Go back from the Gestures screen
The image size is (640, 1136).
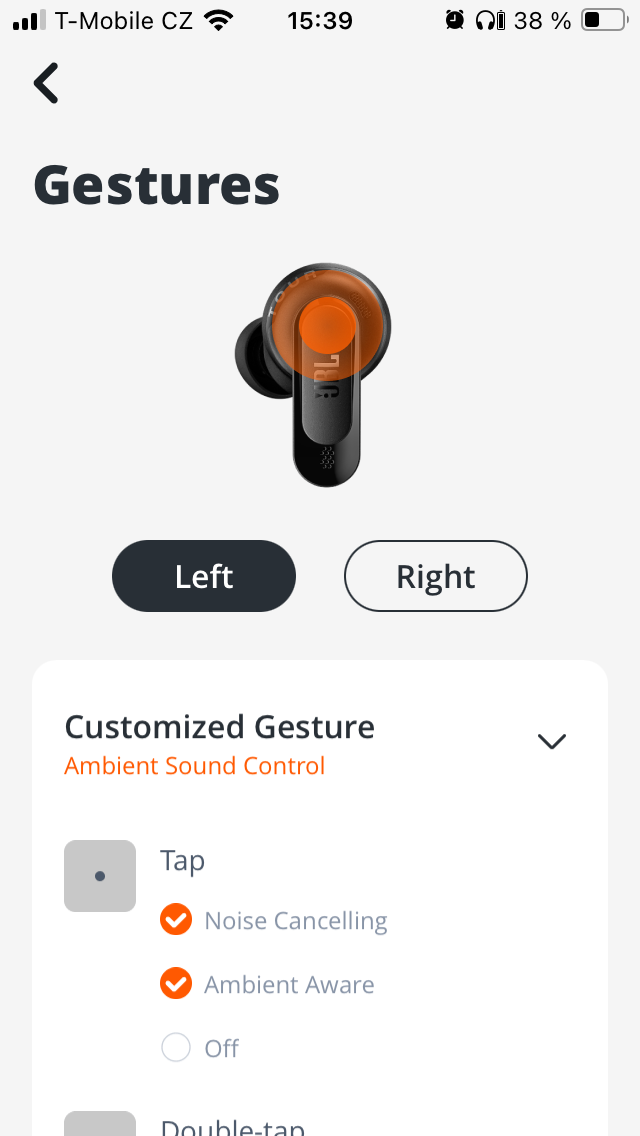[46, 83]
